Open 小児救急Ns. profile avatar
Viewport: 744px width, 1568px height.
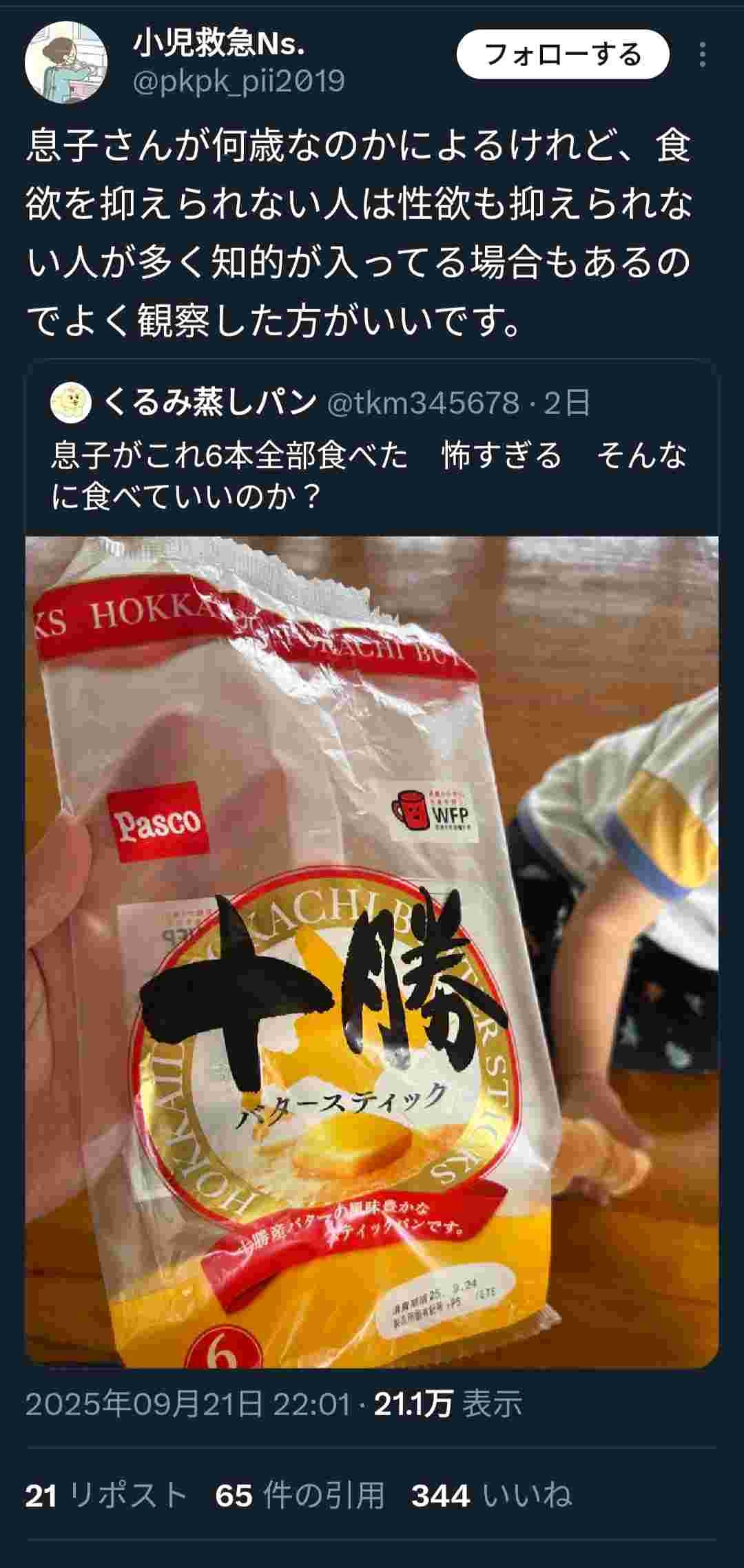[x=66, y=61]
